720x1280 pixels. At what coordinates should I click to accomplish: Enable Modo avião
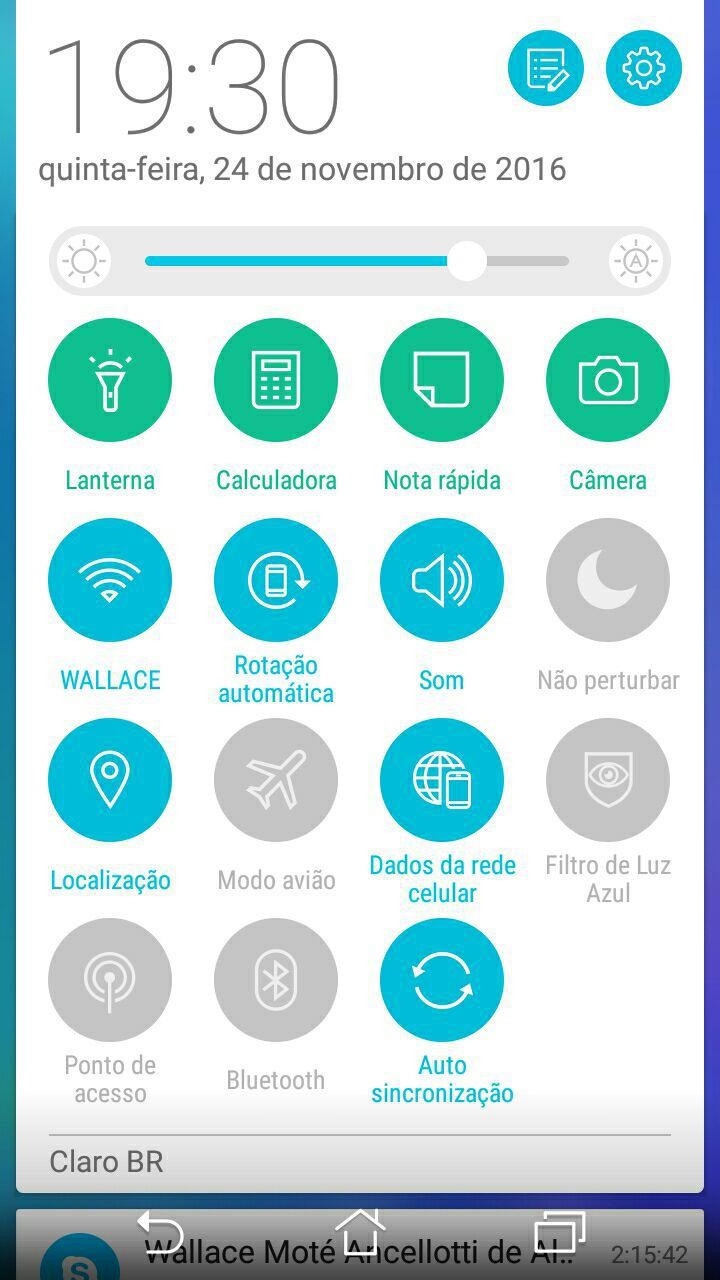point(276,780)
